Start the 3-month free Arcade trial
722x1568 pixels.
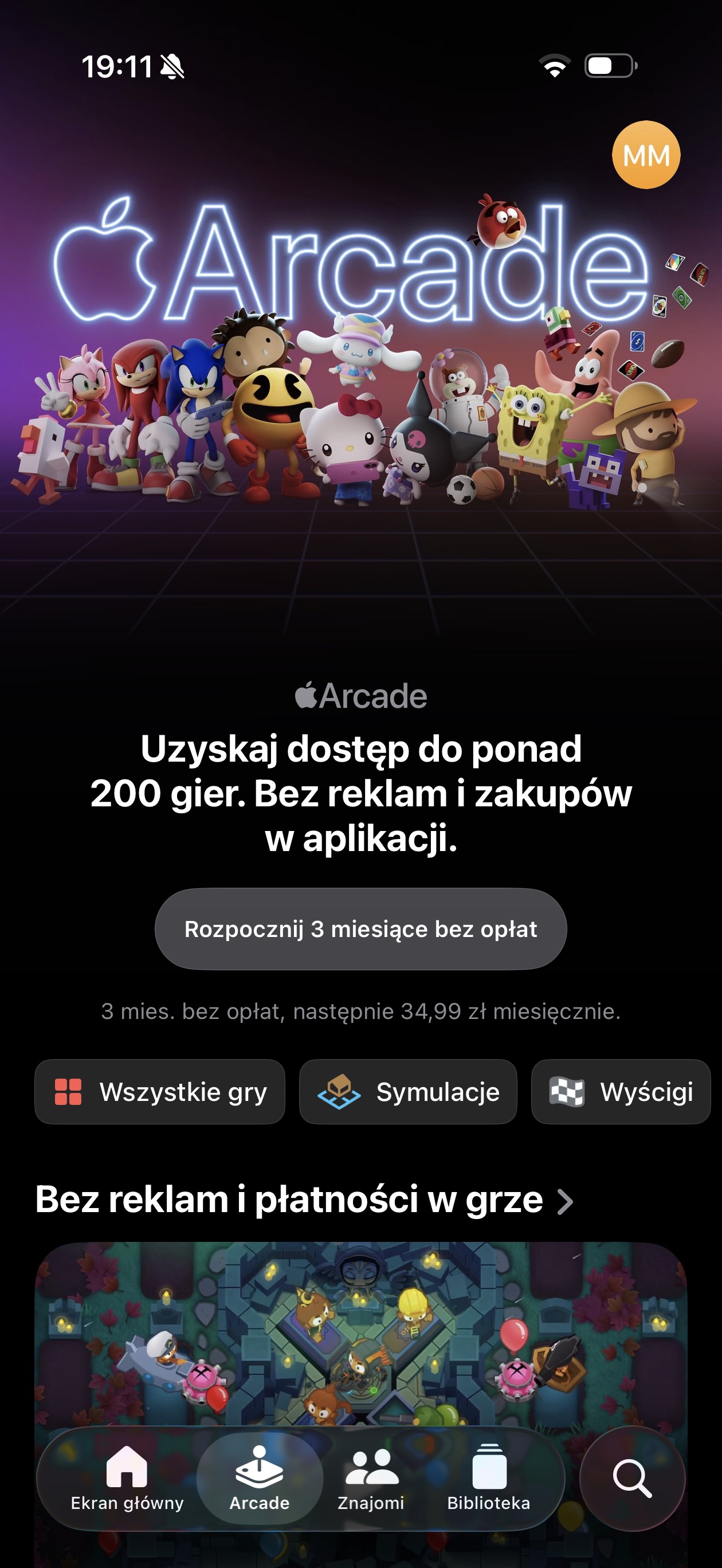(x=360, y=929)
